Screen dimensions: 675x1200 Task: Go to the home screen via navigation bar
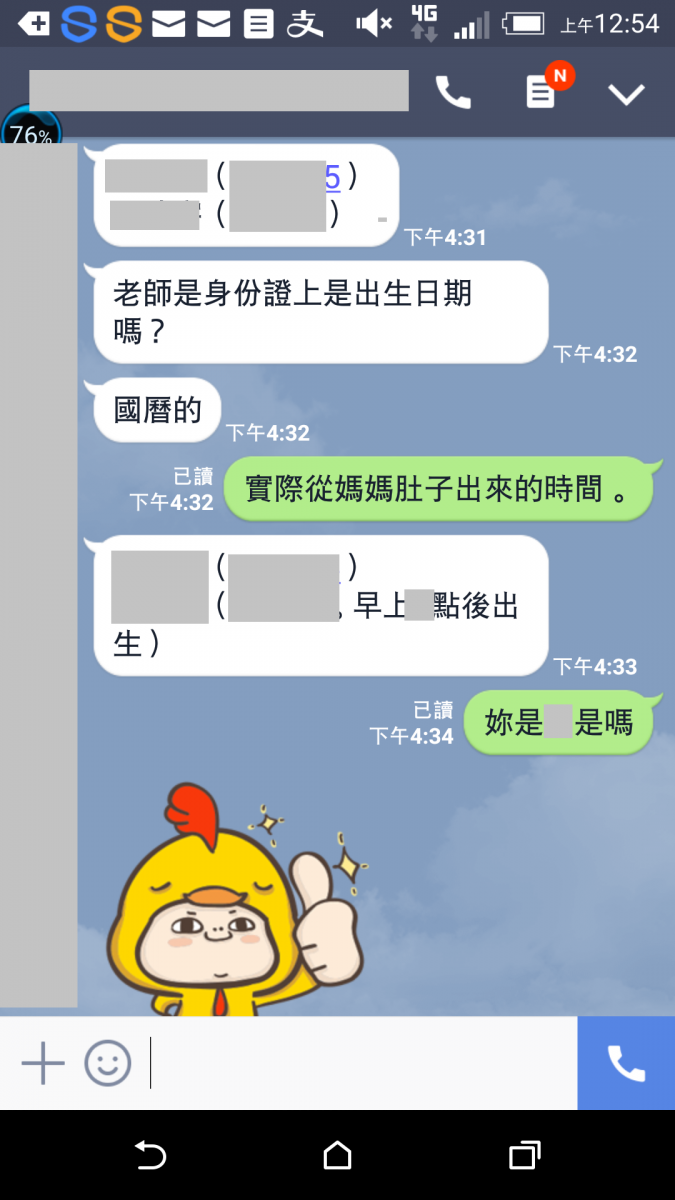[x=338, y=1156]
